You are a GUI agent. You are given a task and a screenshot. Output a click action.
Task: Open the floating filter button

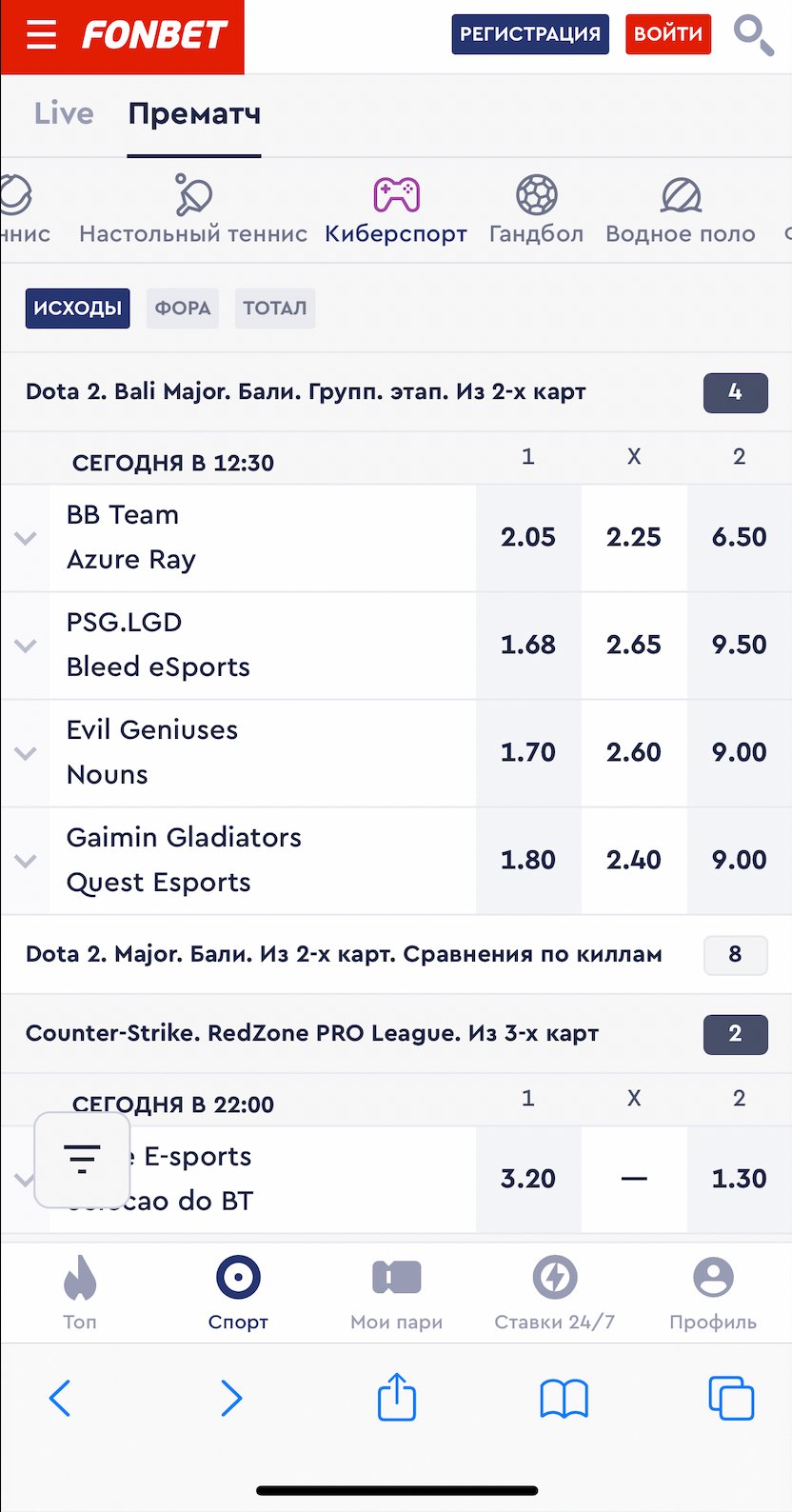82,1159
